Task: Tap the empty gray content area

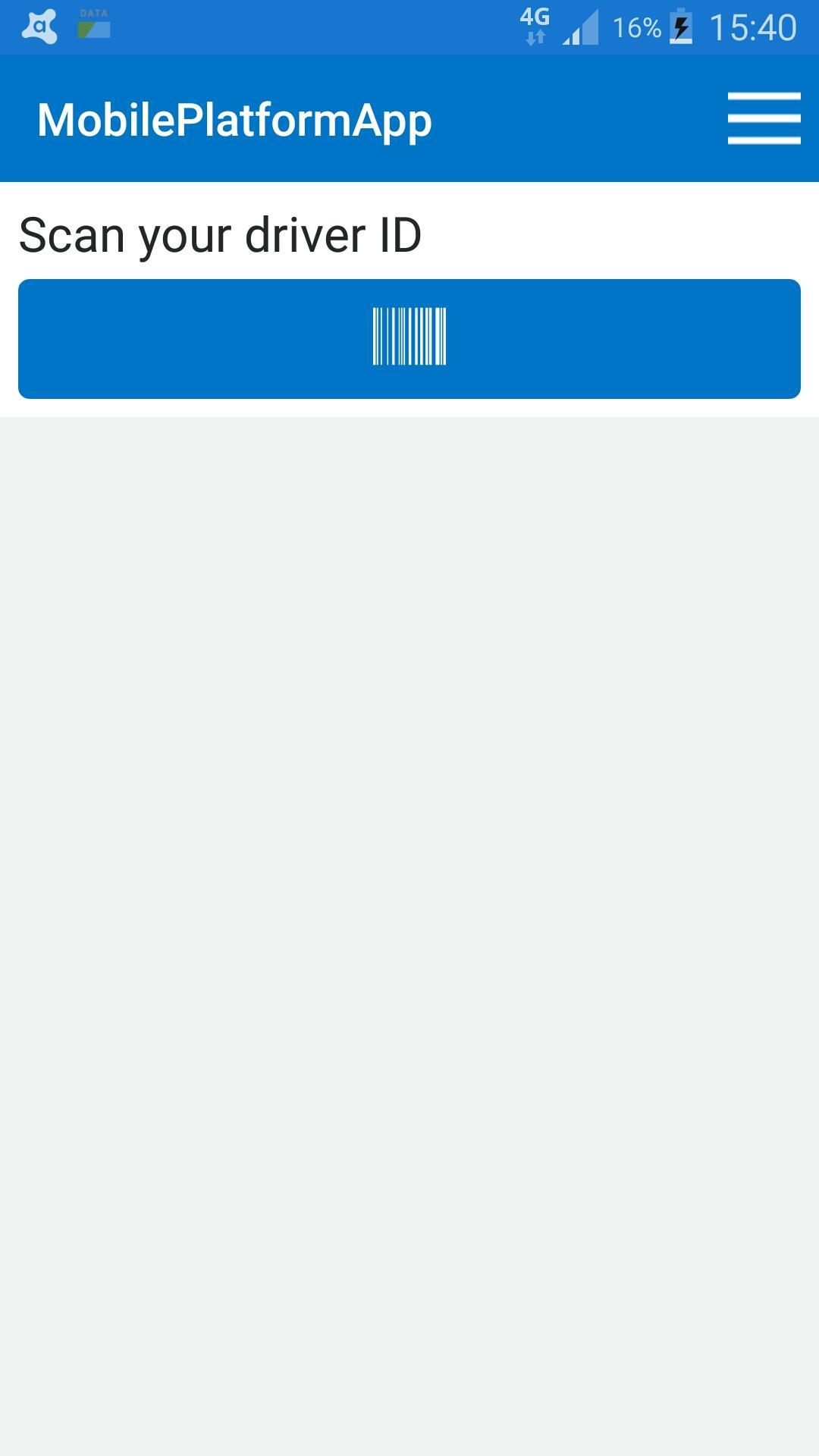Action: pos(409,910)
